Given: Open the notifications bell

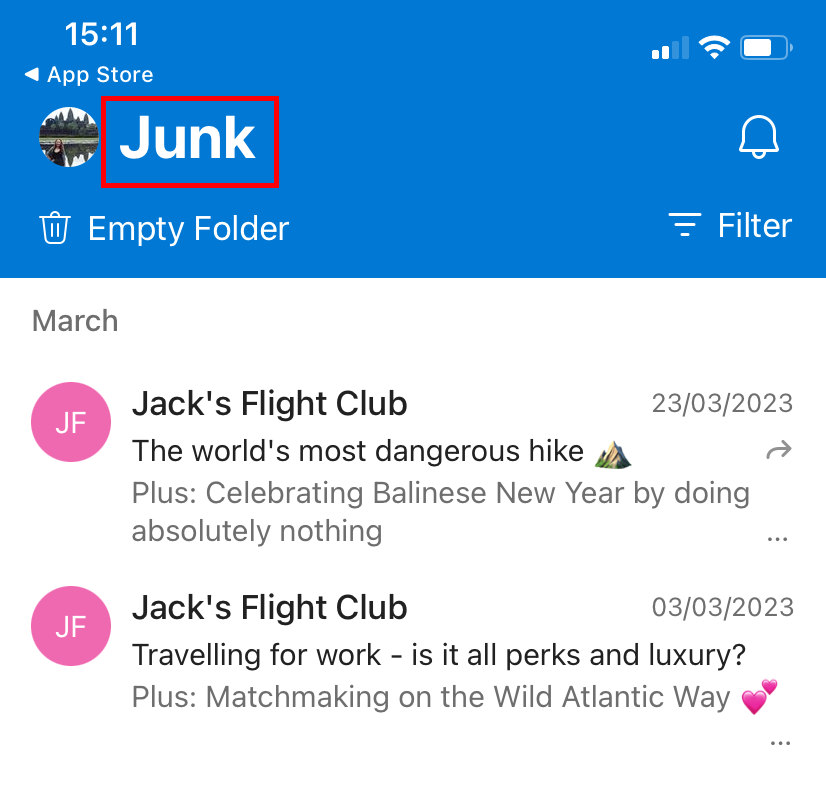Looking at the screenshot, I should tap(758, 137).
